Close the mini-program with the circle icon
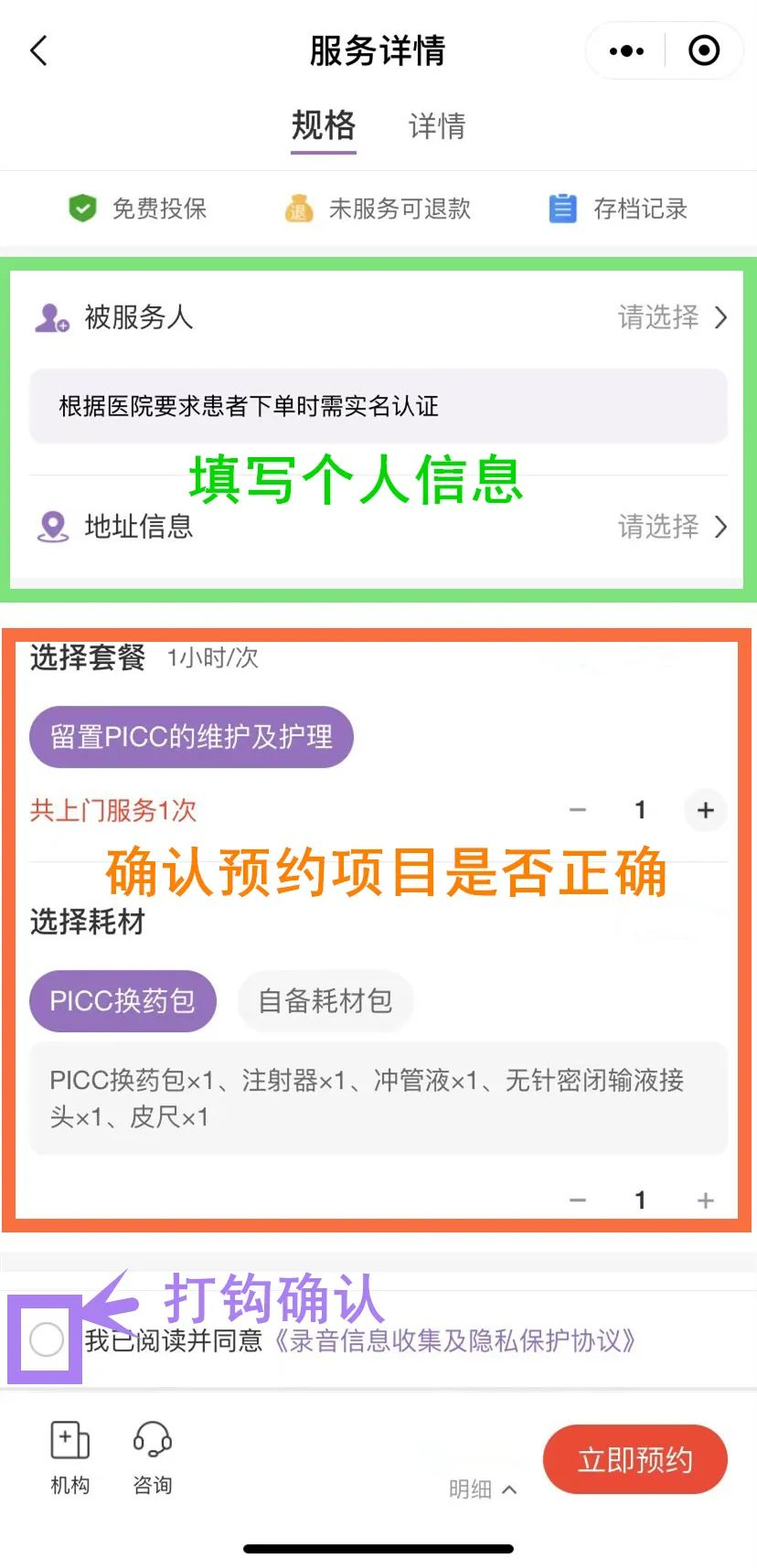The height and width of the screenshot is (1568, 757). (703, 51)
